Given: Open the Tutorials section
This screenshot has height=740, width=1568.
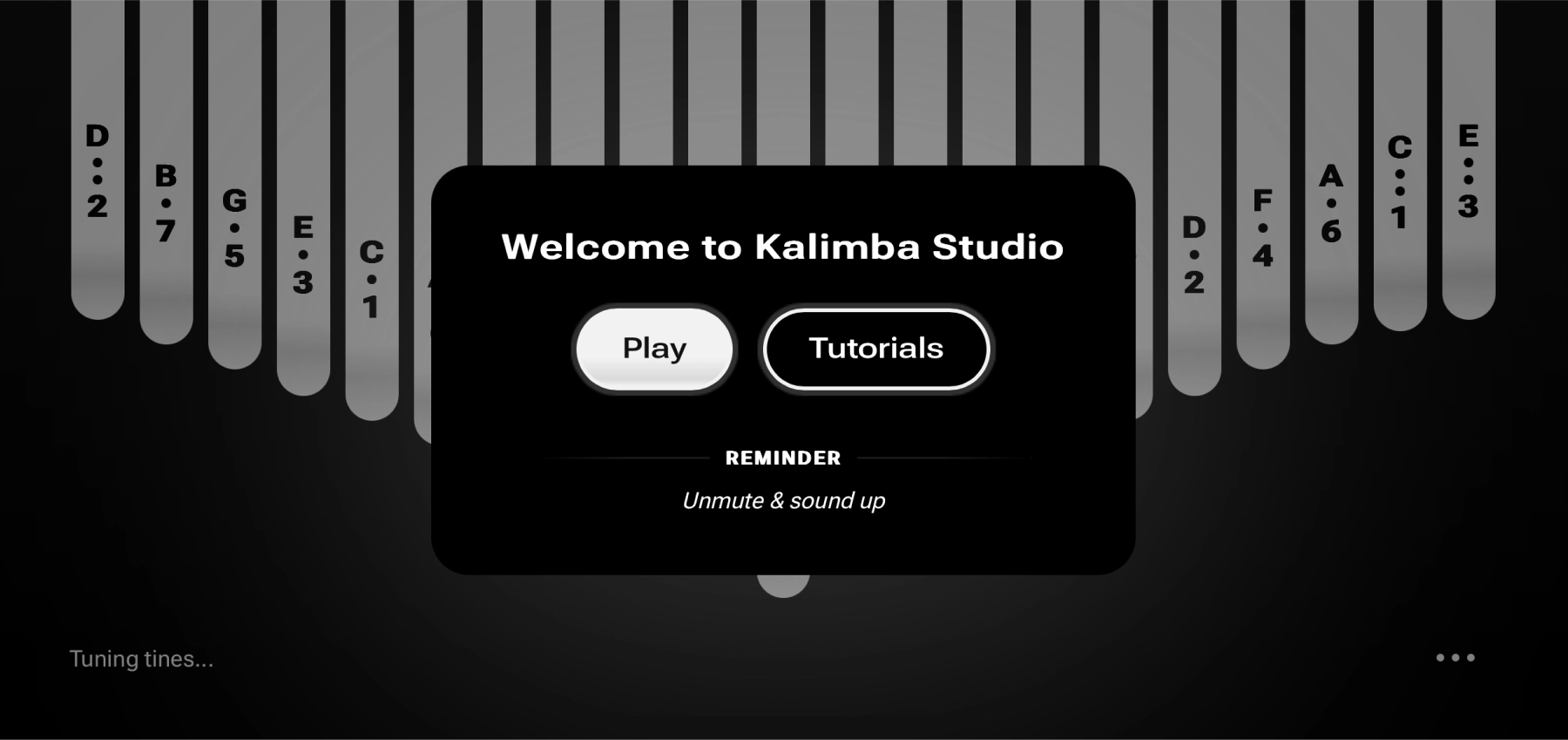Looking at the screenshot, I should [875, 349].
